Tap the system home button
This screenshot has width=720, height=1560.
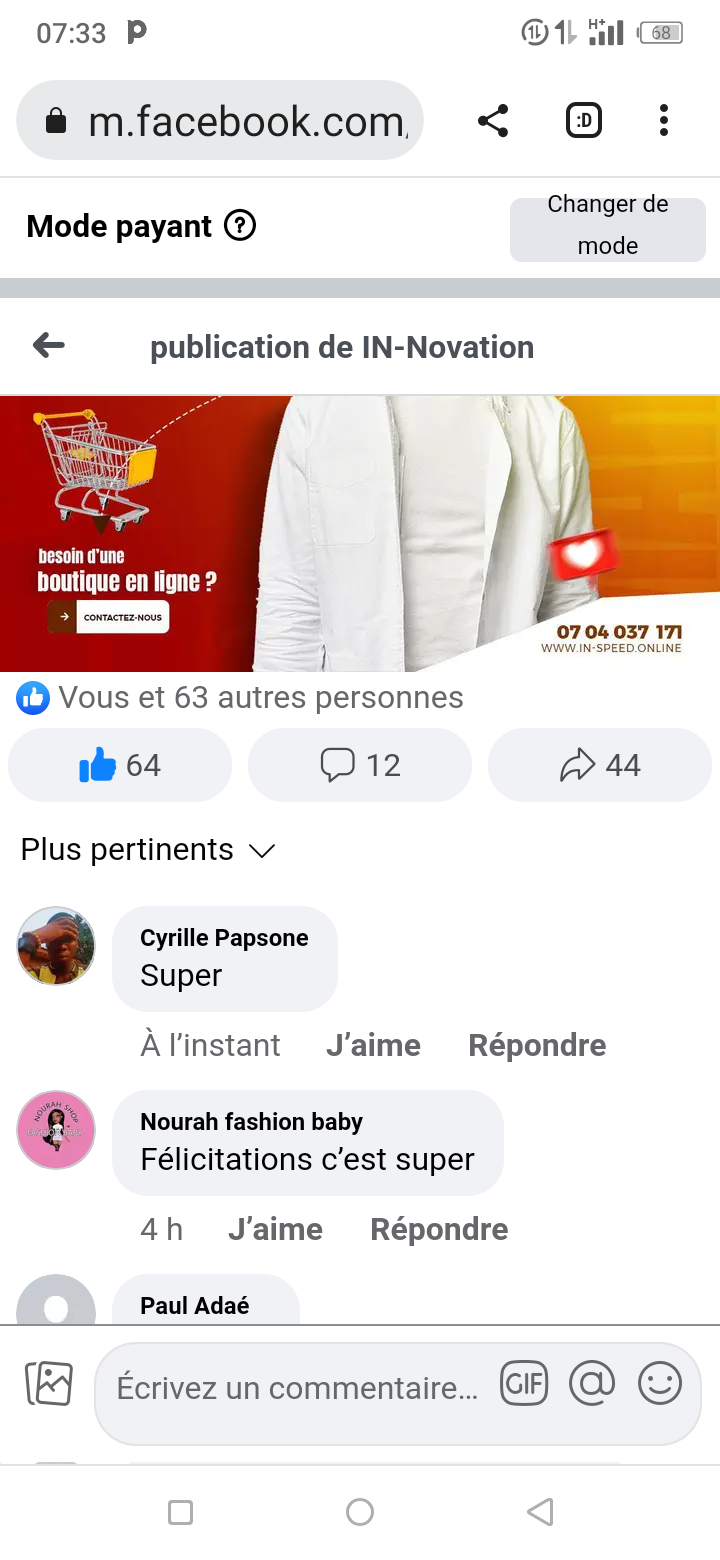(x=360, y=1512)
